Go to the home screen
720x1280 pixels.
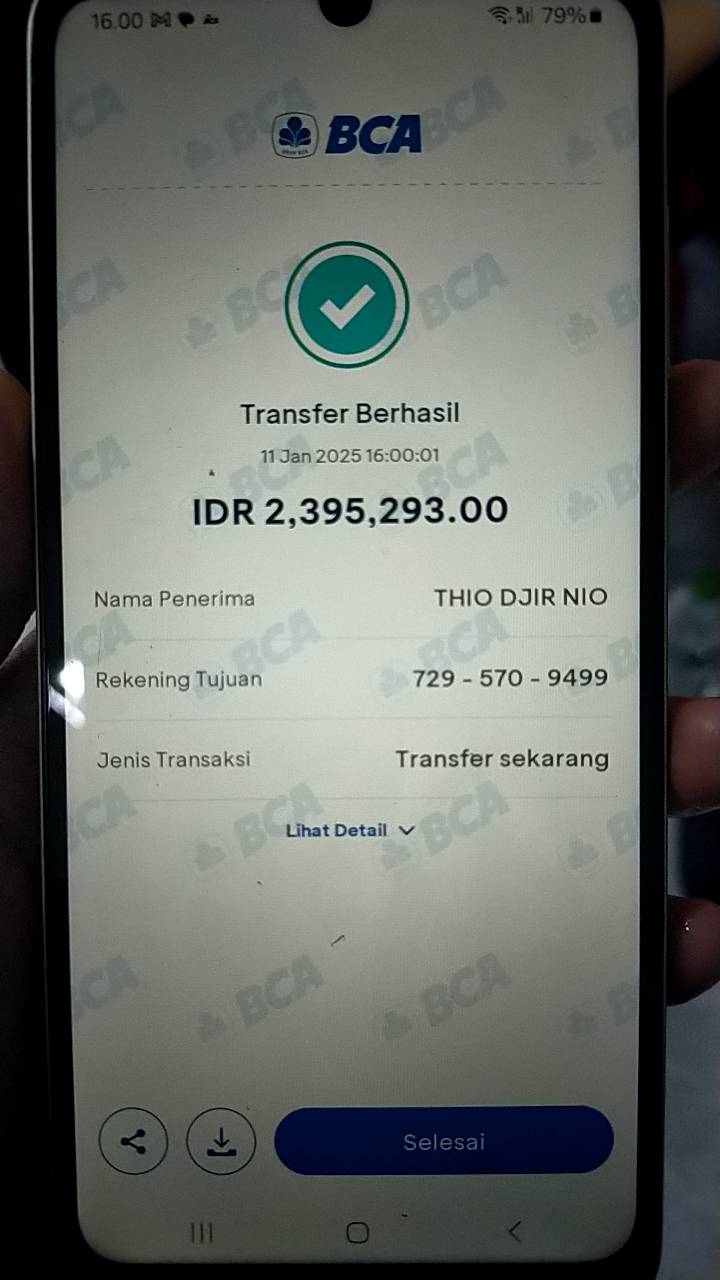click(357, 1232)
